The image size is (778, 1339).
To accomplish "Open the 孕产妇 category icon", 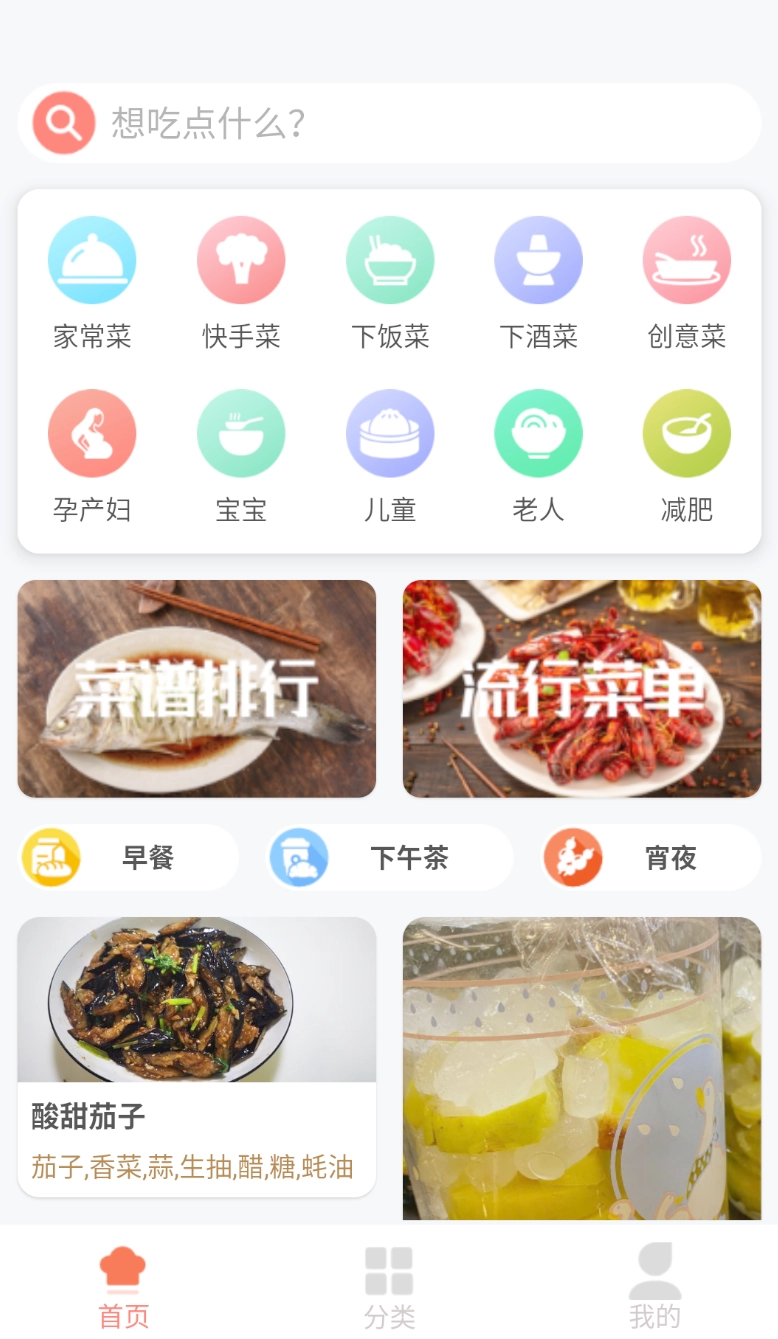I will click(x=92, y=433).
